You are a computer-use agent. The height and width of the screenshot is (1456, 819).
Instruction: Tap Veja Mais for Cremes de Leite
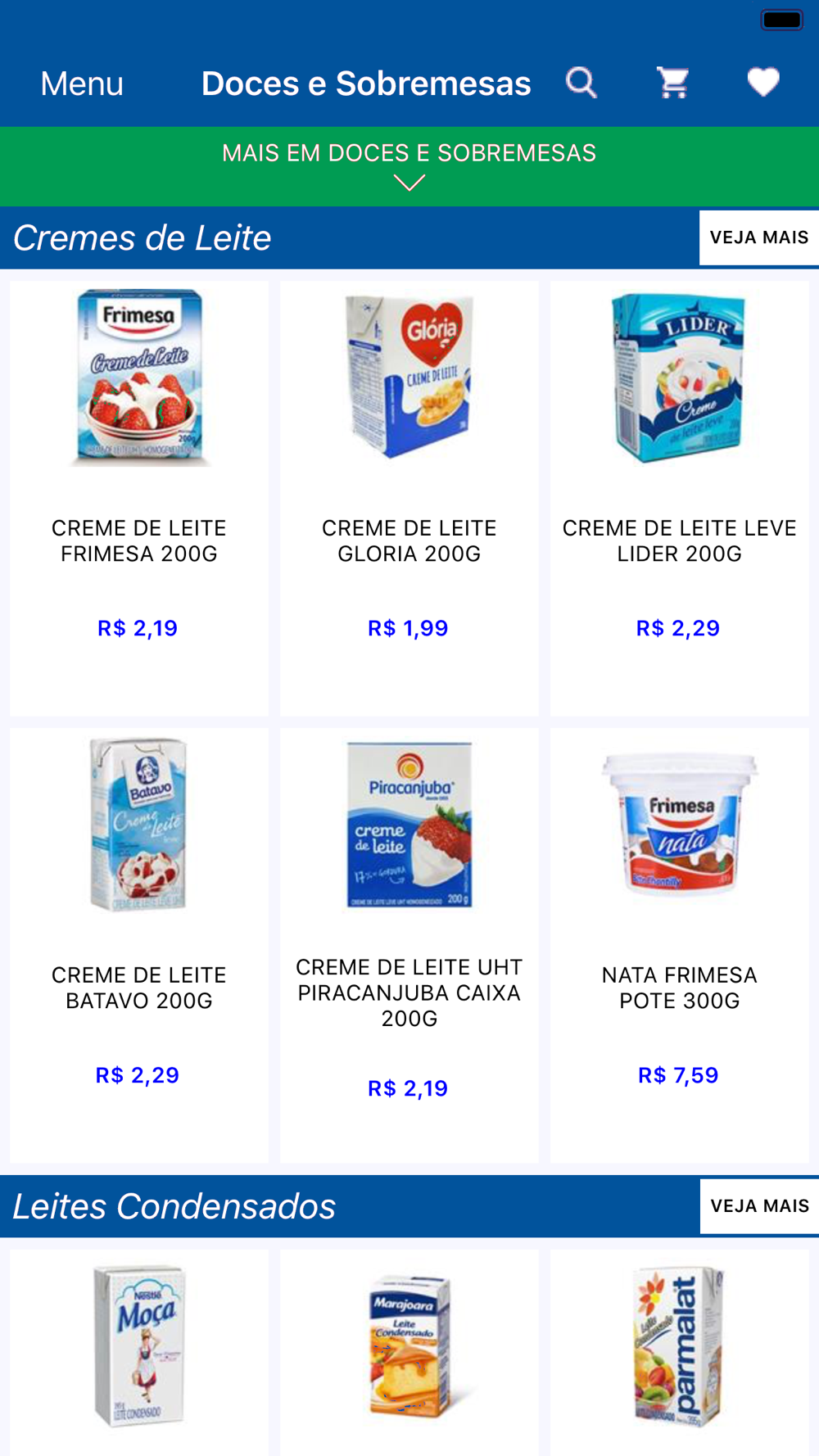pos(758,237)
